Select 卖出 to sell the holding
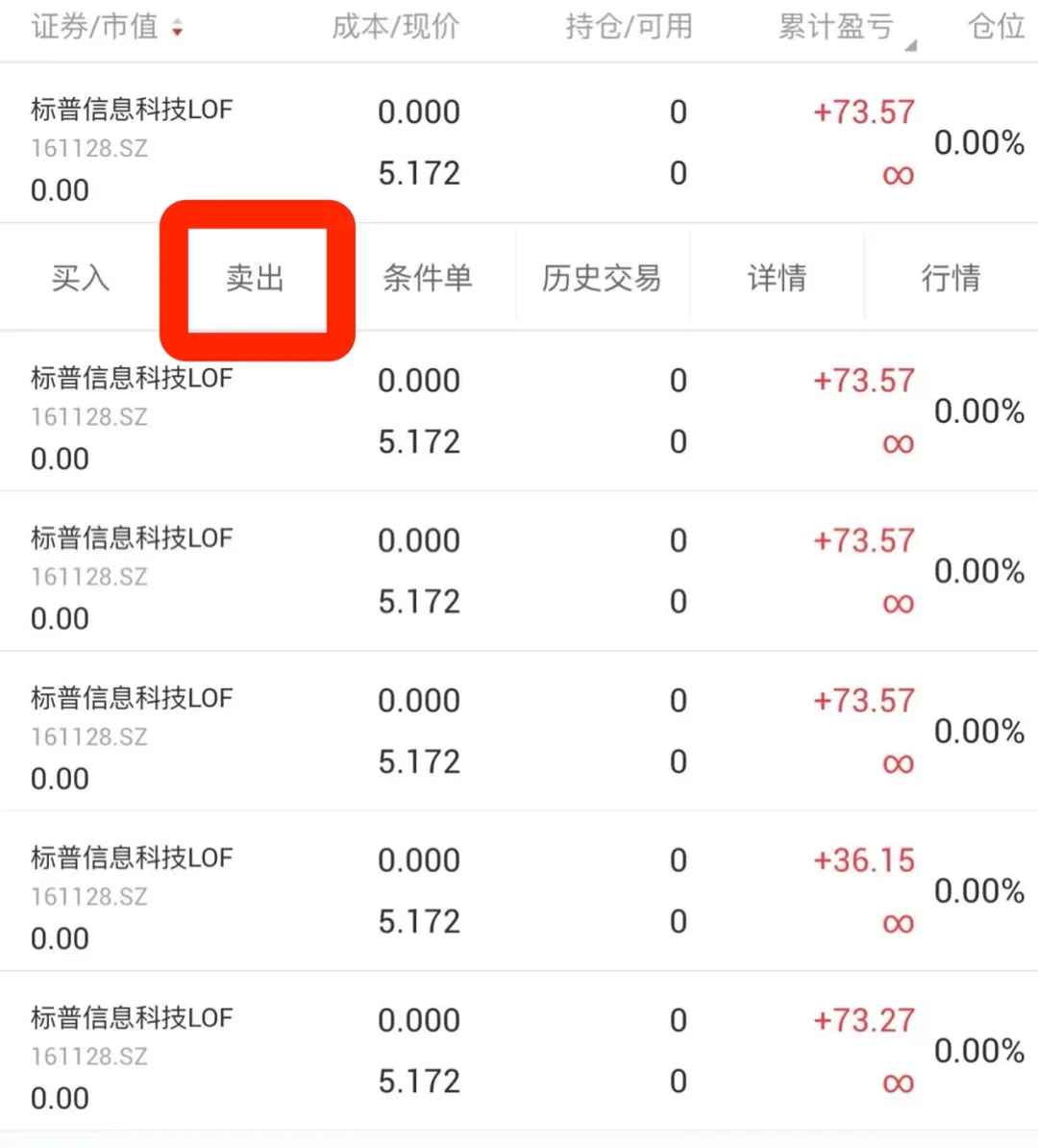Viewport: 1038px width, 1148px height. point(256,278)
